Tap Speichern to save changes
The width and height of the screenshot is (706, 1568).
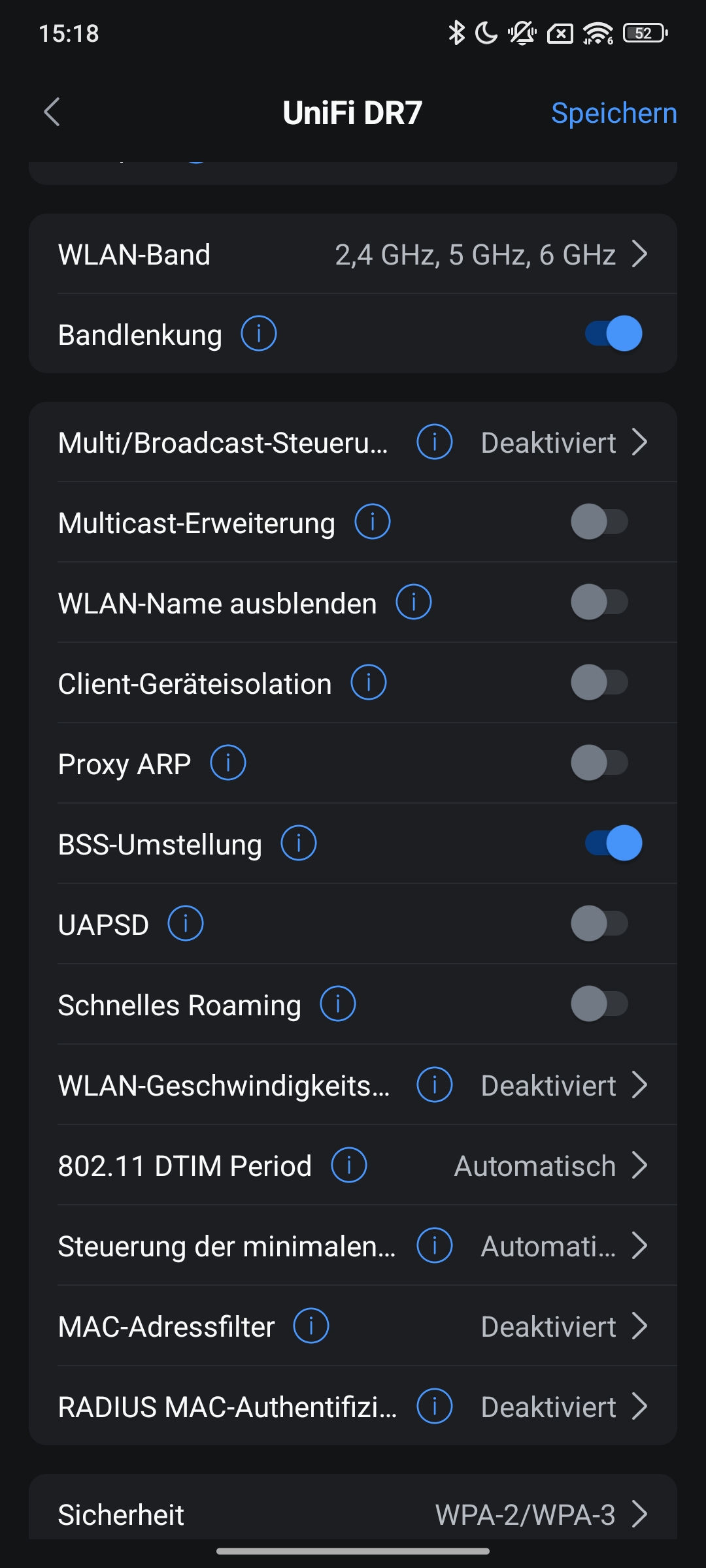coord(613,113)
